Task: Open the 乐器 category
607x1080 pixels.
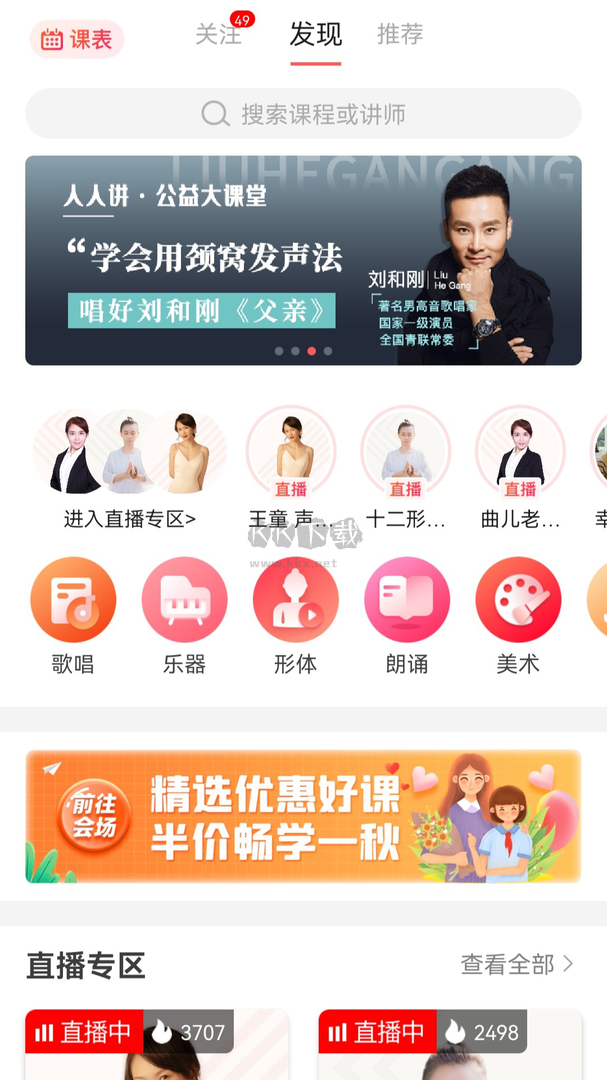Action: pyautogui.click(x=184, y=600)
